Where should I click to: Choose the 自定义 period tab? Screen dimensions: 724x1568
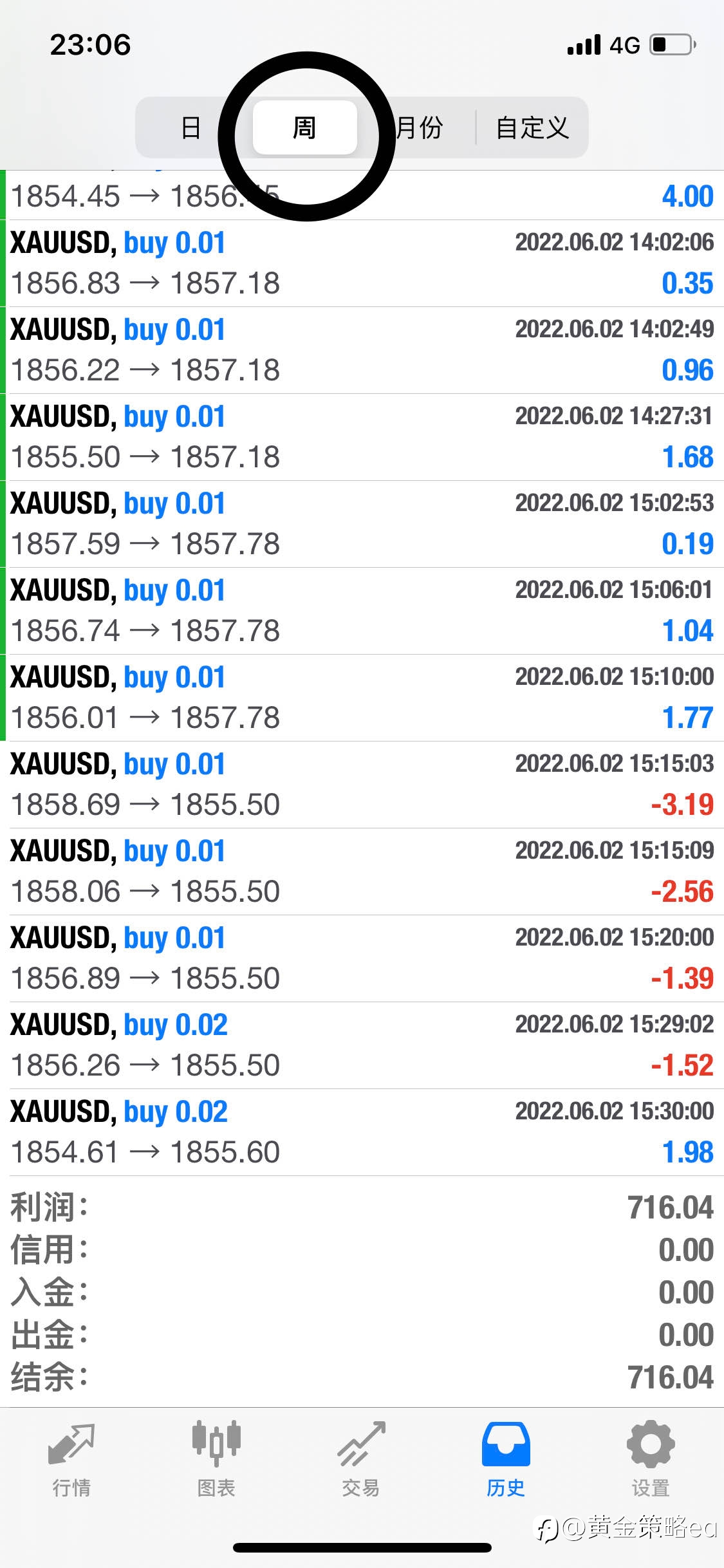pos(532,127)
